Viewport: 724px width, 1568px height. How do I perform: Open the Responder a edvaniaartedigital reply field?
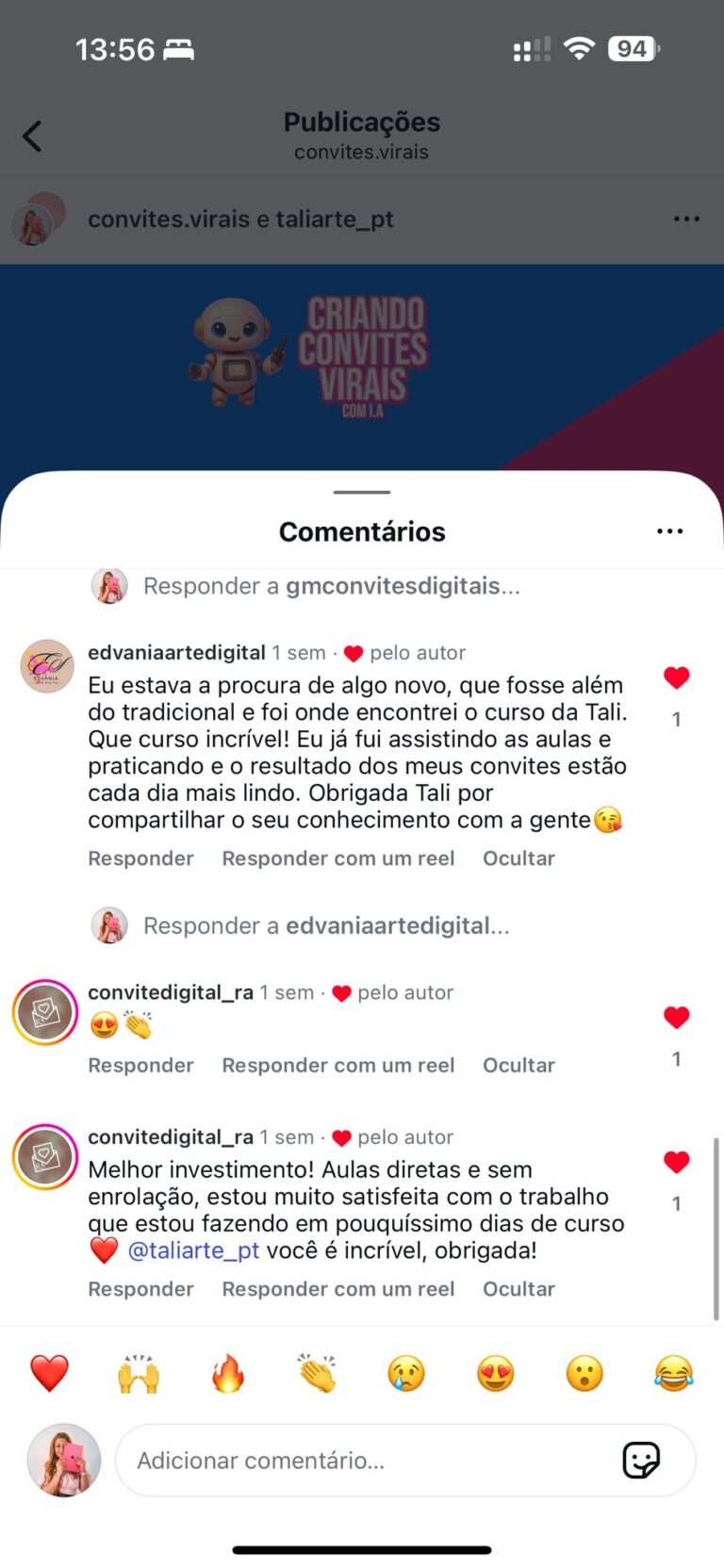coord(325,925)
